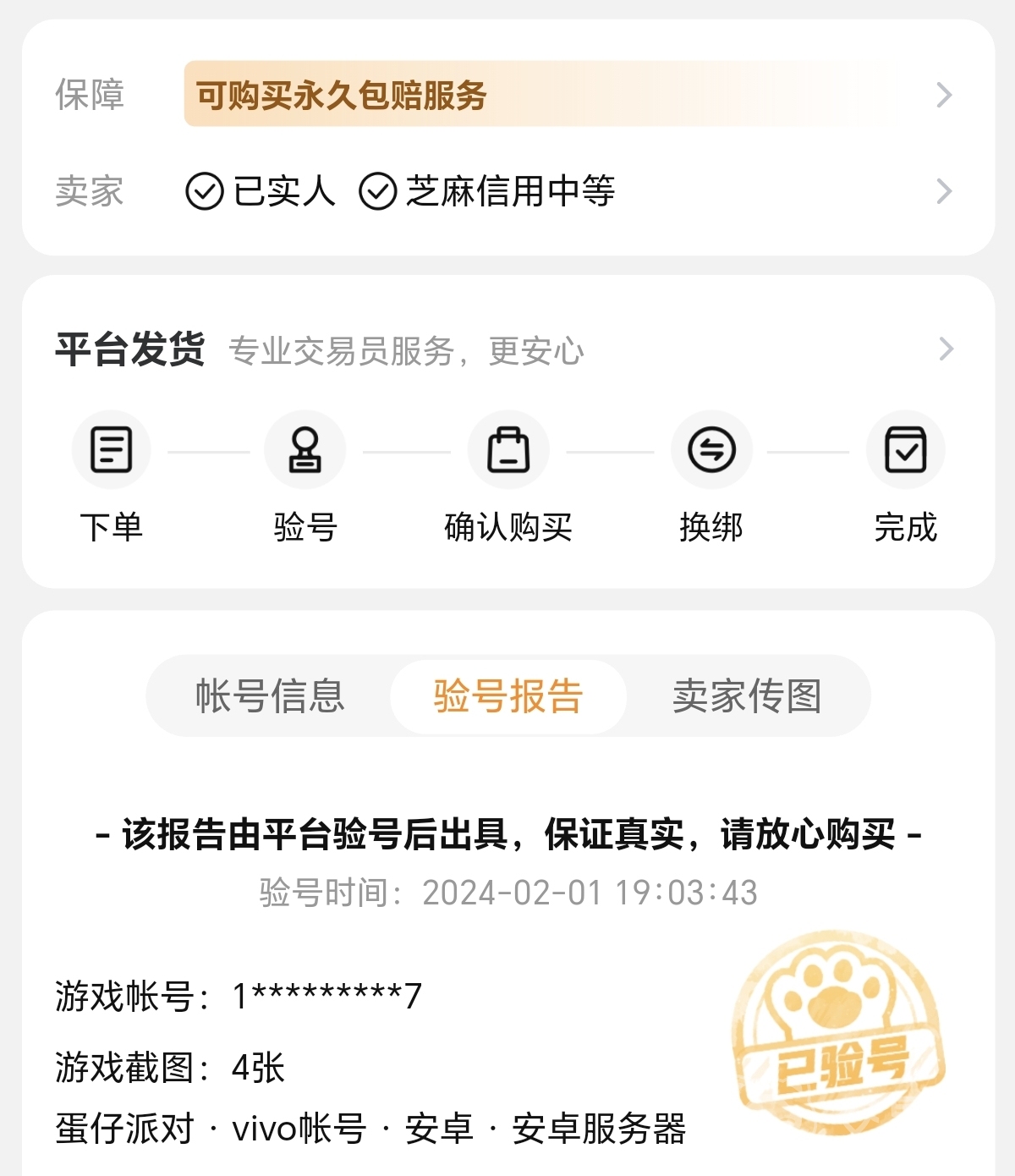Open the 卖家 seller verification row

507,191
